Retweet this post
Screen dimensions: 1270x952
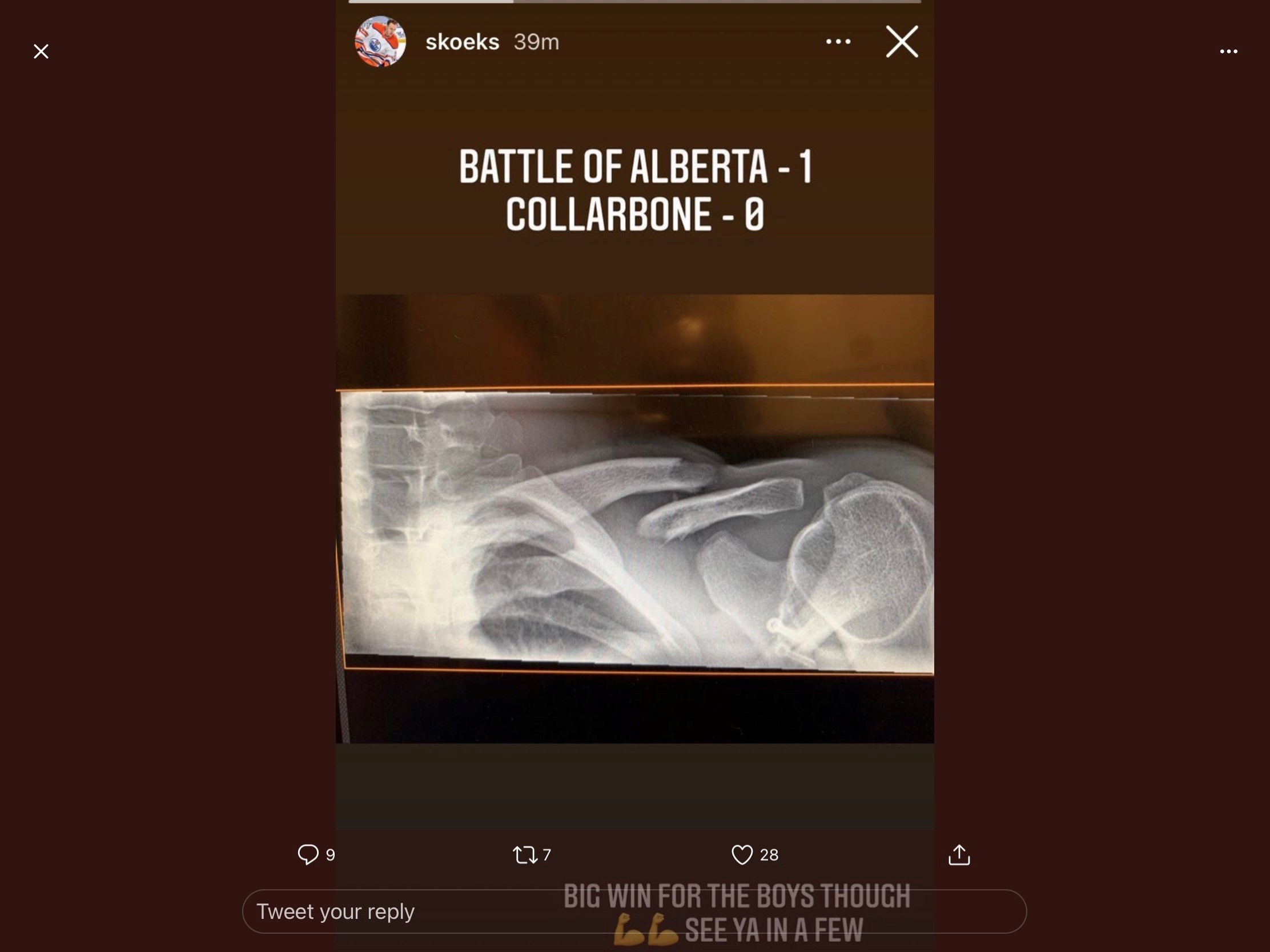click(x=525, y=855)
